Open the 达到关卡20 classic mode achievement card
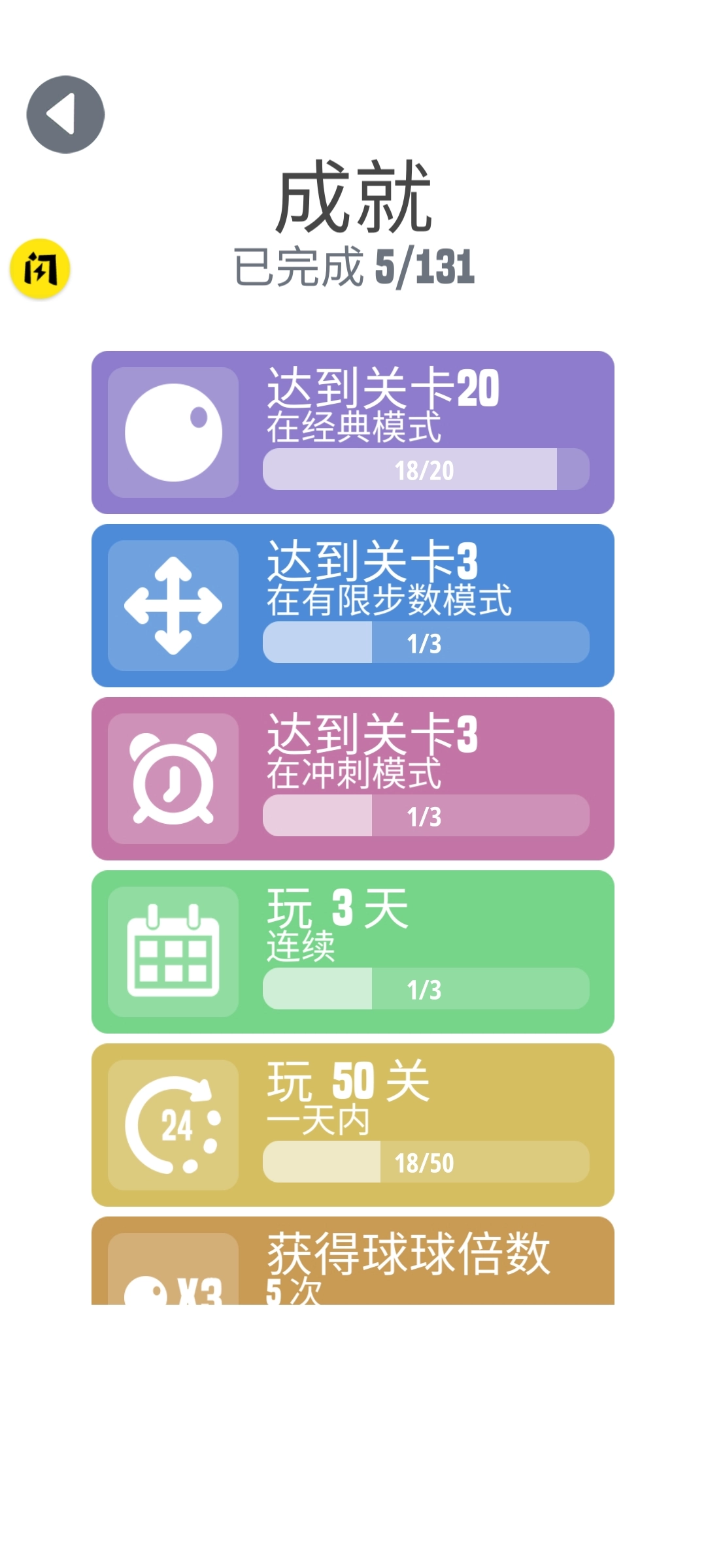Viewport: 706px width, 1568px height. [353, 431]
